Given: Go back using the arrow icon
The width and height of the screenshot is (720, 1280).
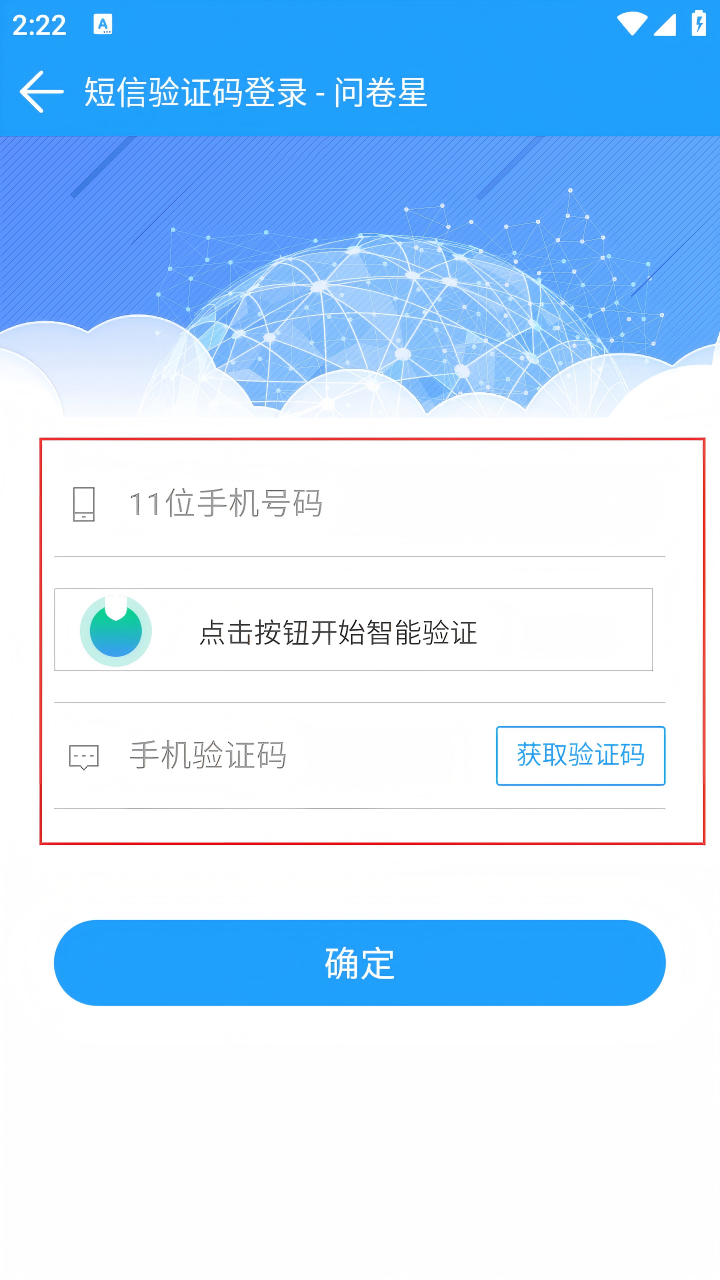Looking at the screenshot, I should 41,92.
